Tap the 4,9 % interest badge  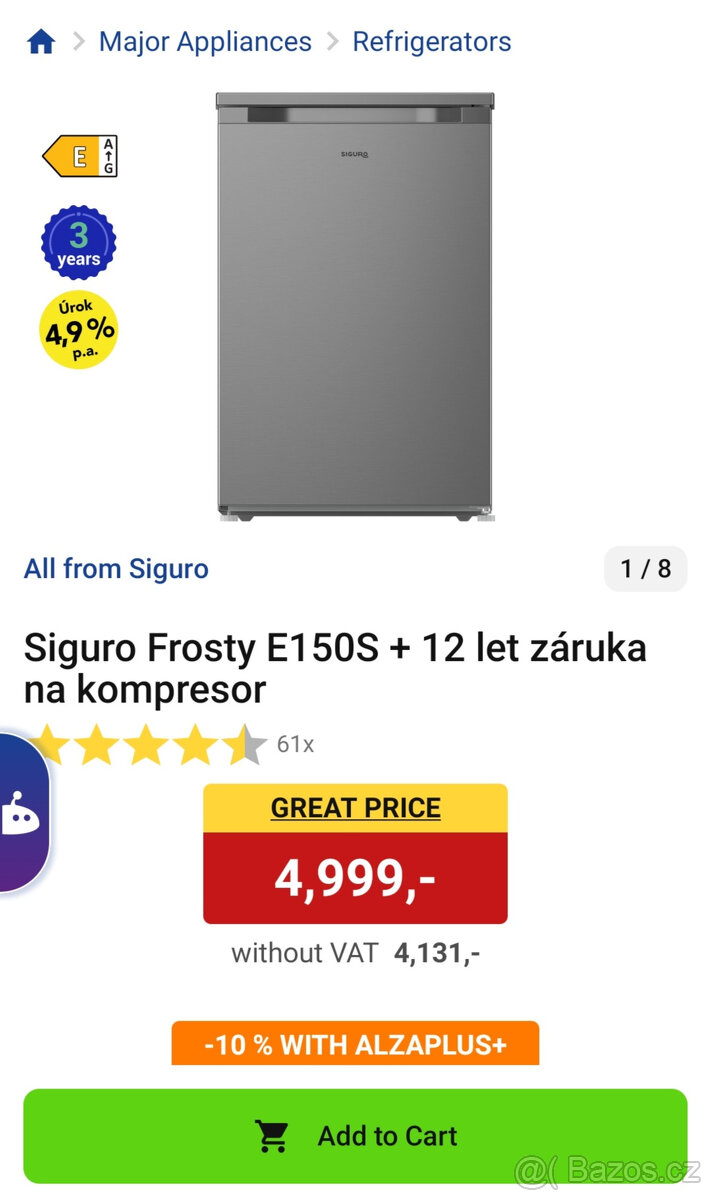click(79, 329)
